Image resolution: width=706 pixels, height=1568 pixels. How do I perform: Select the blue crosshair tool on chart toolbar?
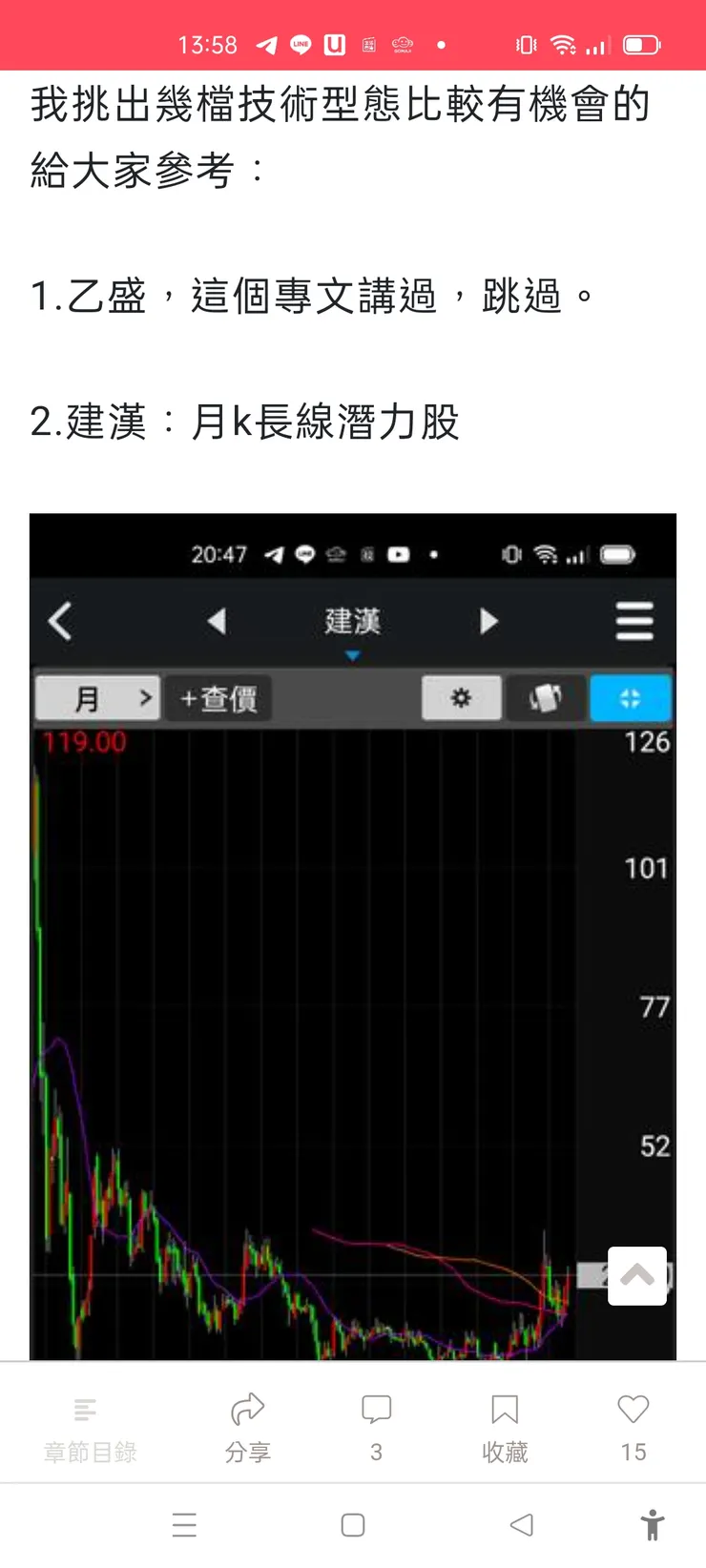click(631, 698)
